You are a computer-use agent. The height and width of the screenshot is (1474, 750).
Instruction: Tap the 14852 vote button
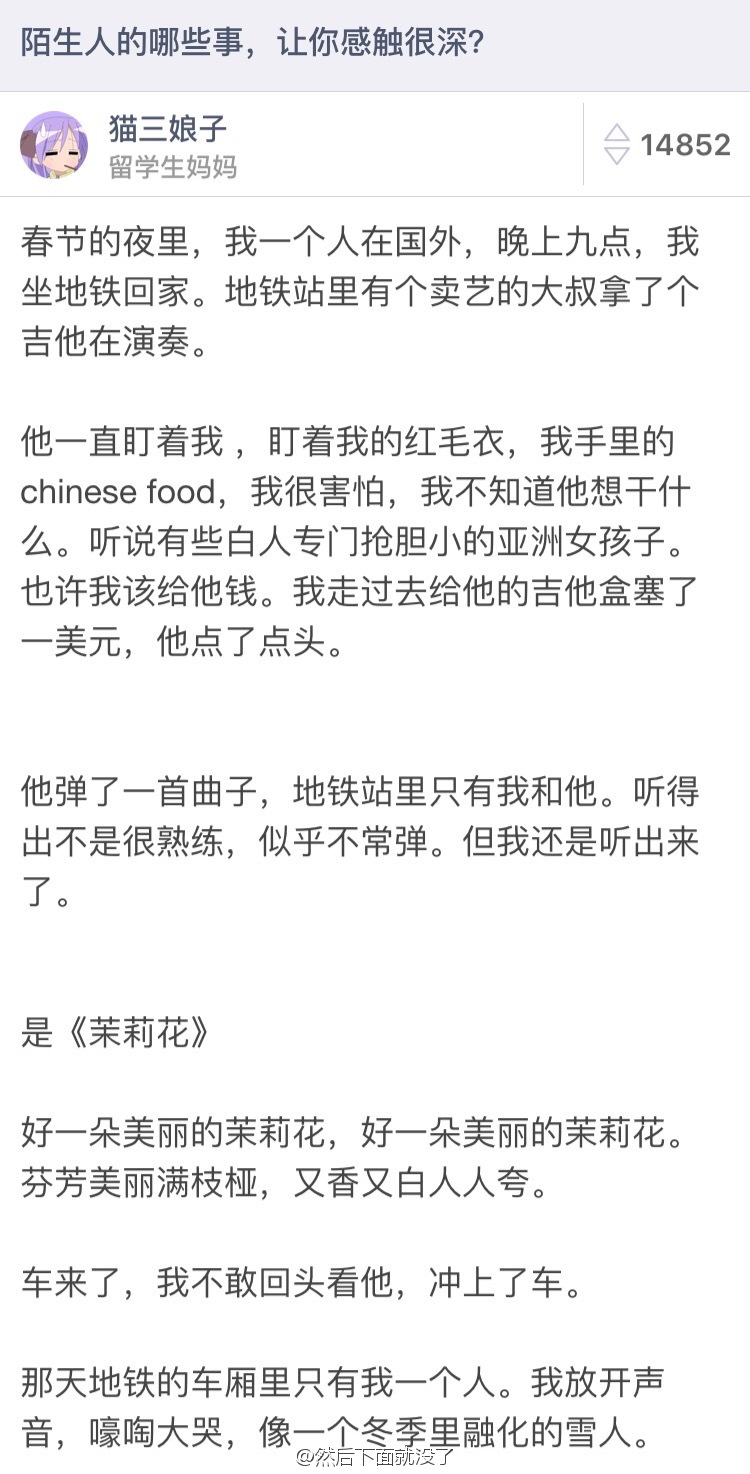[x=667, y=144]
